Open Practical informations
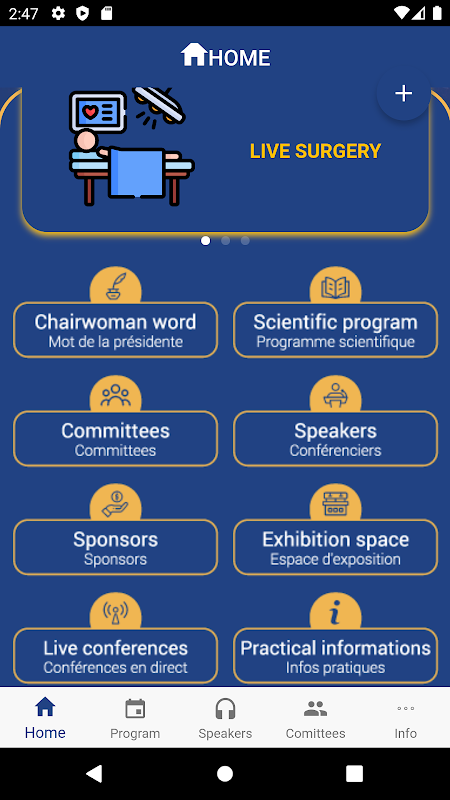Screen dimensions: 450x800 coord(335,656)
